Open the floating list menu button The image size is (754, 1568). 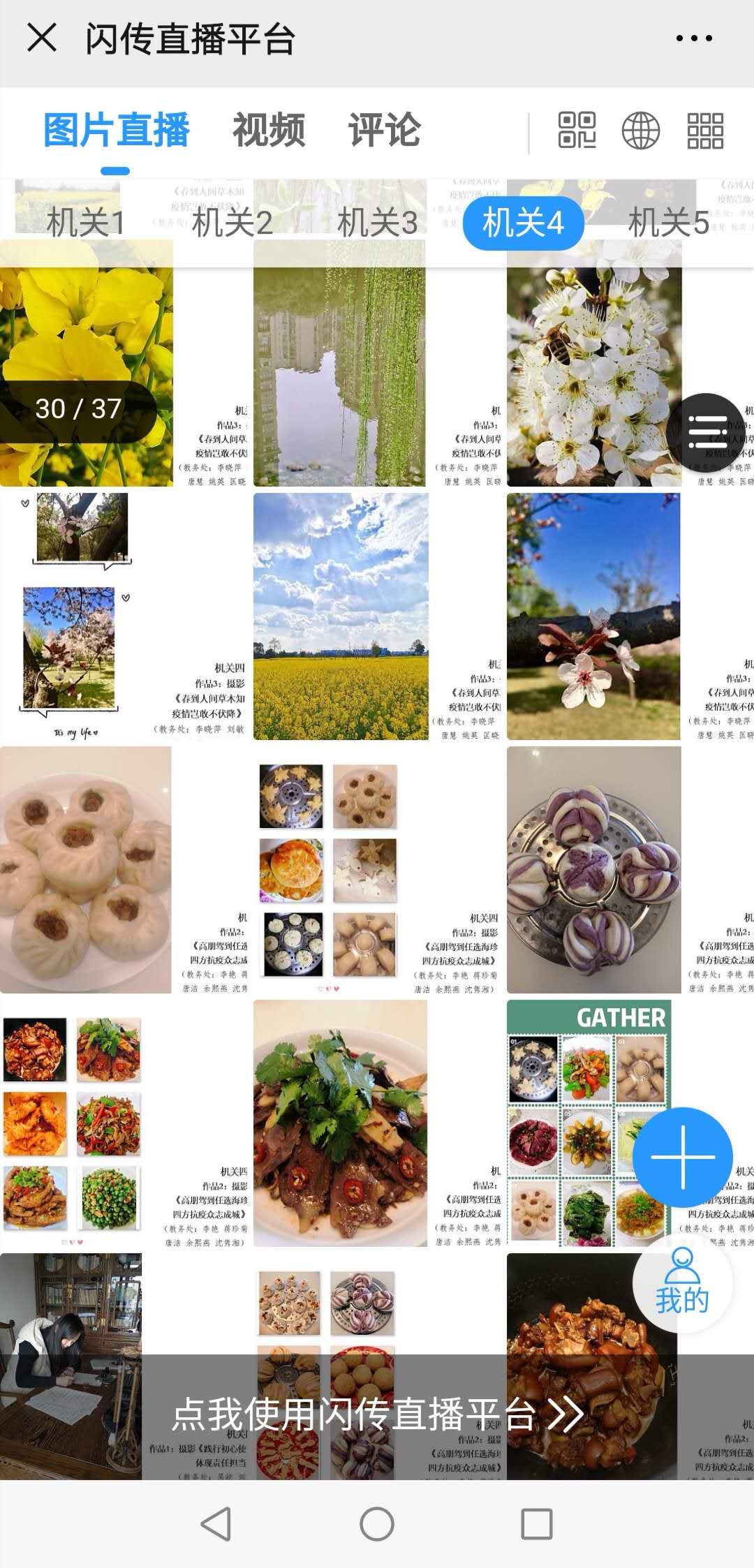[707, 431]
